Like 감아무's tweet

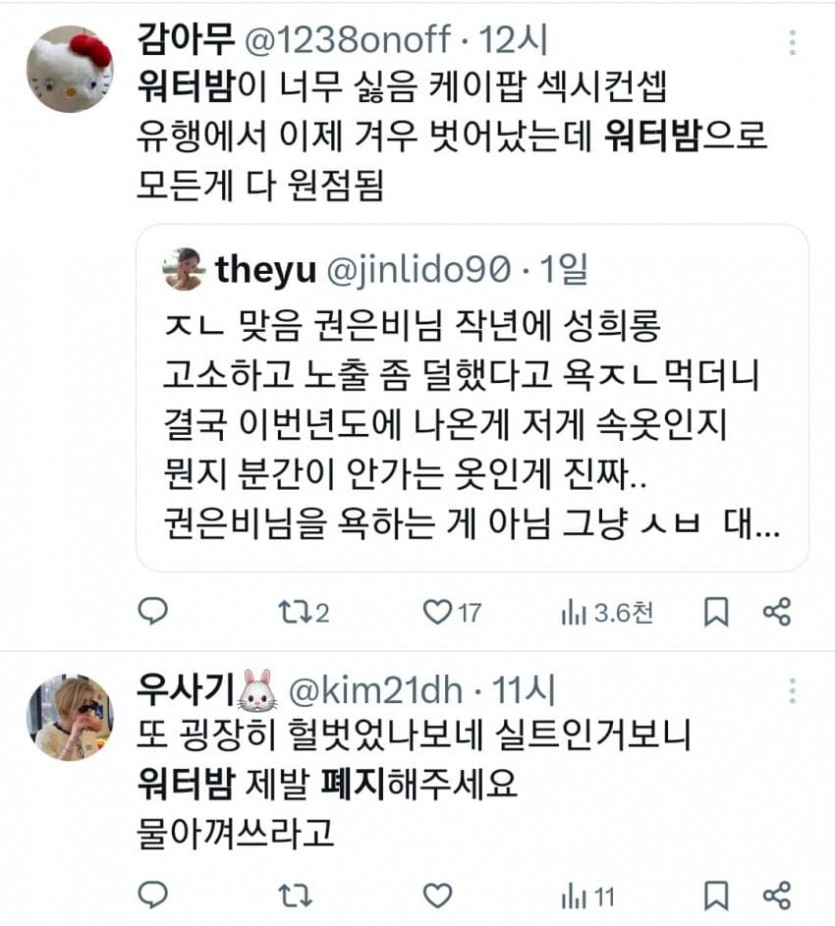tap(438, 612)
